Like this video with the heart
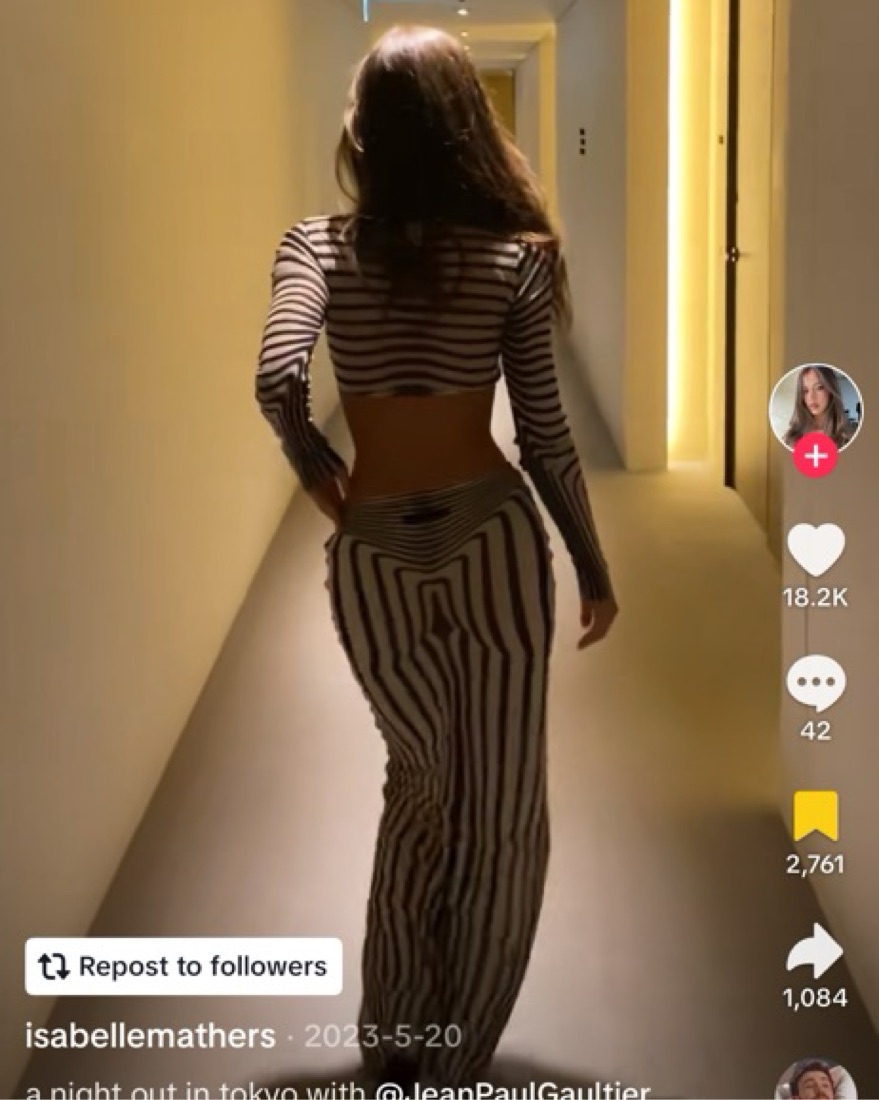Screen dimensions: 879x1100 [815, 550]
